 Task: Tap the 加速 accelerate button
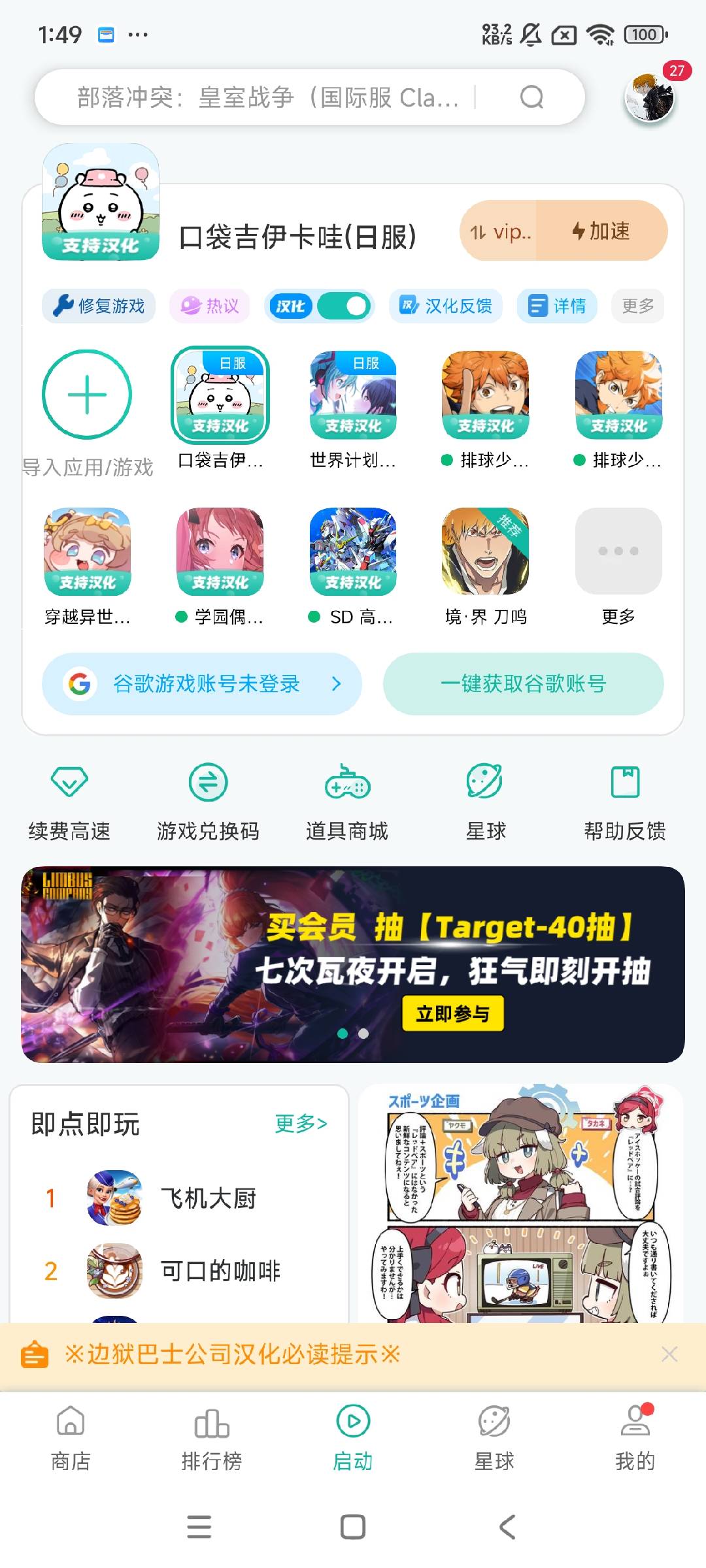(x=601, y=231)
